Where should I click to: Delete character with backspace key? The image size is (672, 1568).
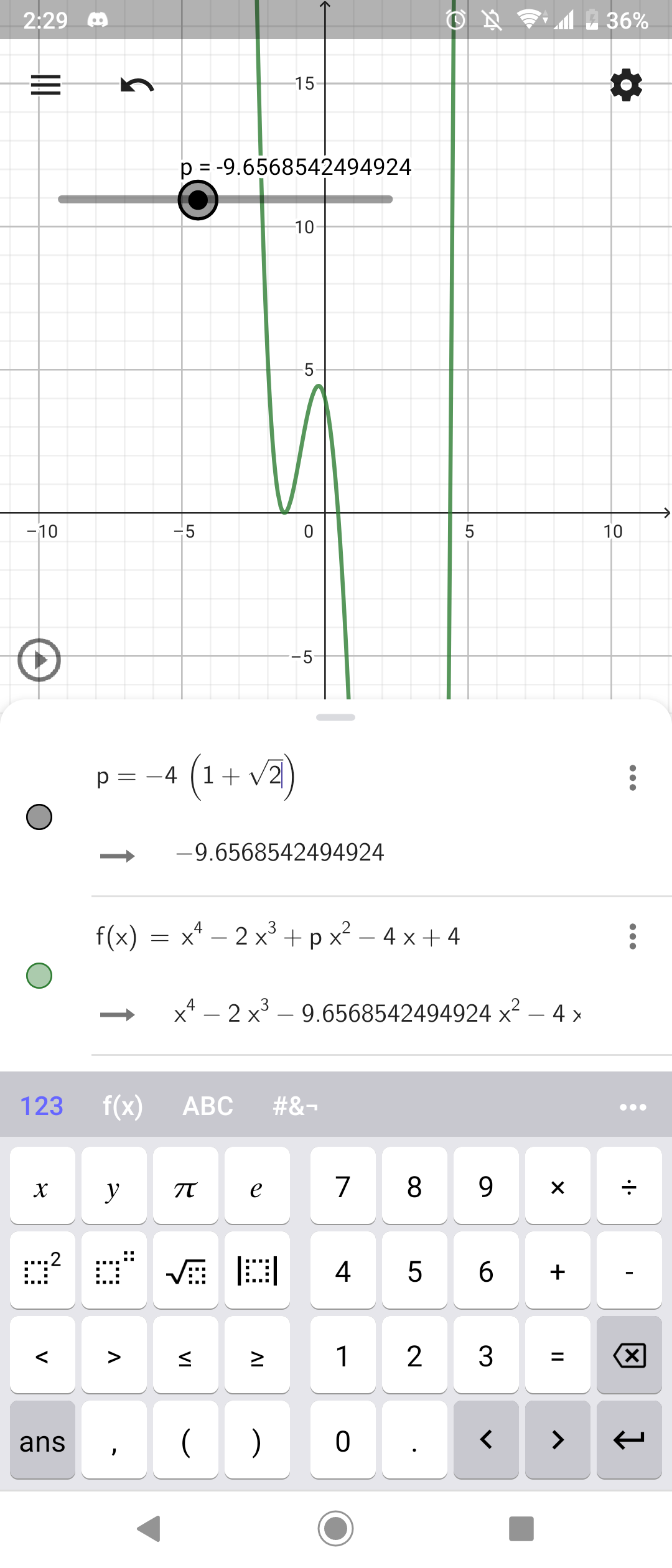click(x=629, y=1356)
